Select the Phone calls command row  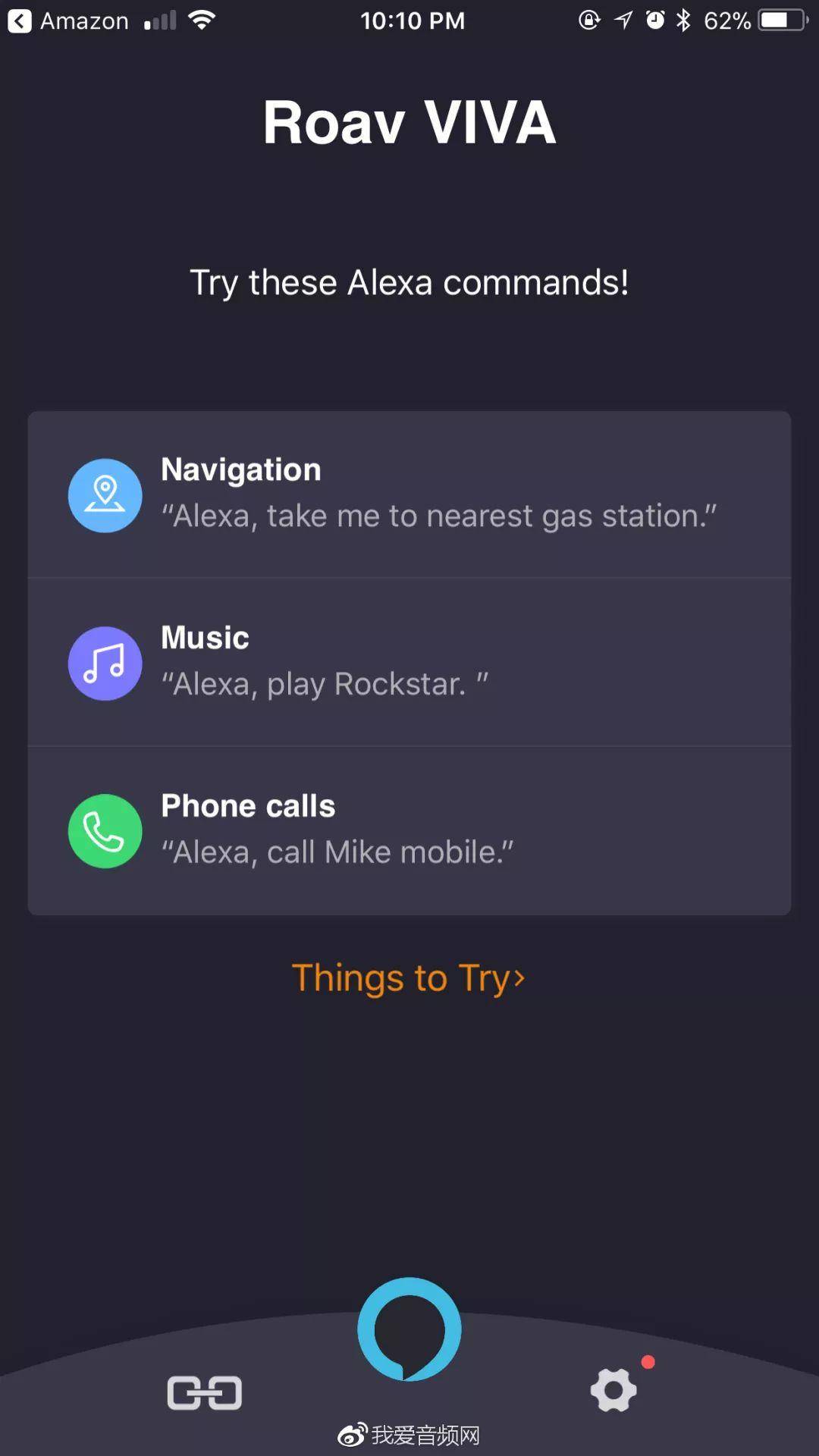coord(409,830)
